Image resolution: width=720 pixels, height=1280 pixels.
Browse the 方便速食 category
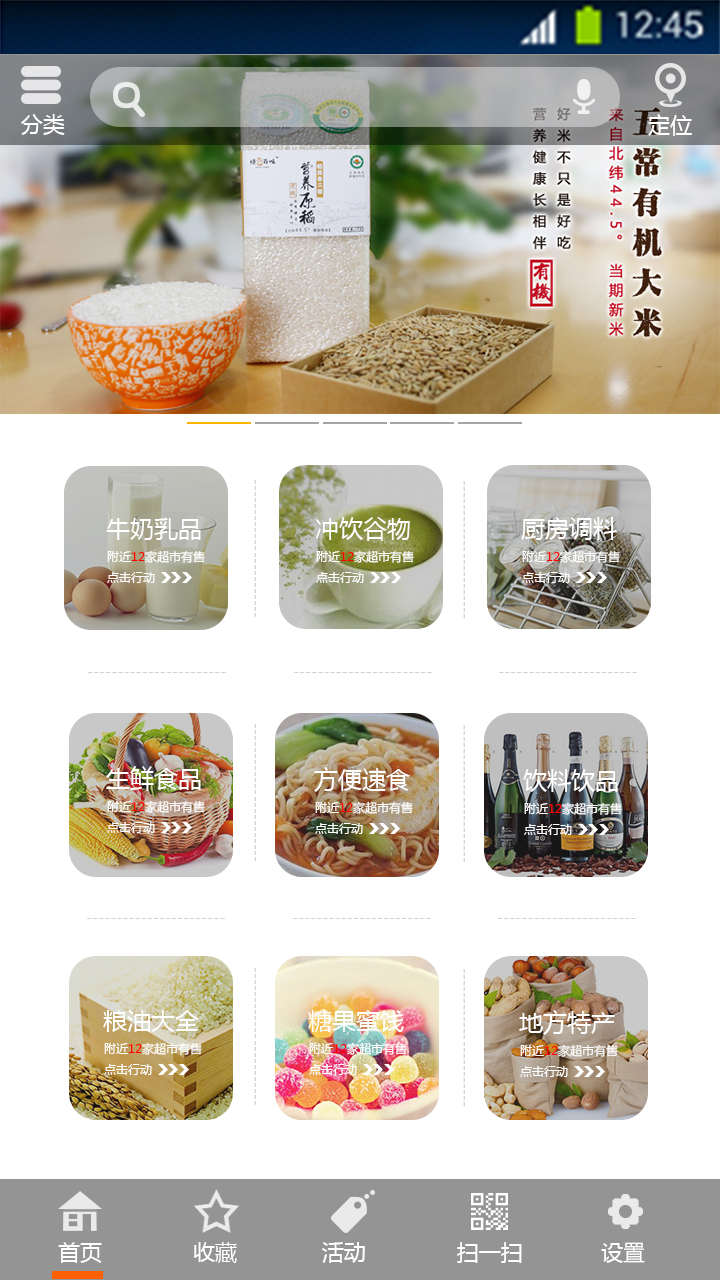tap(357, 795)
